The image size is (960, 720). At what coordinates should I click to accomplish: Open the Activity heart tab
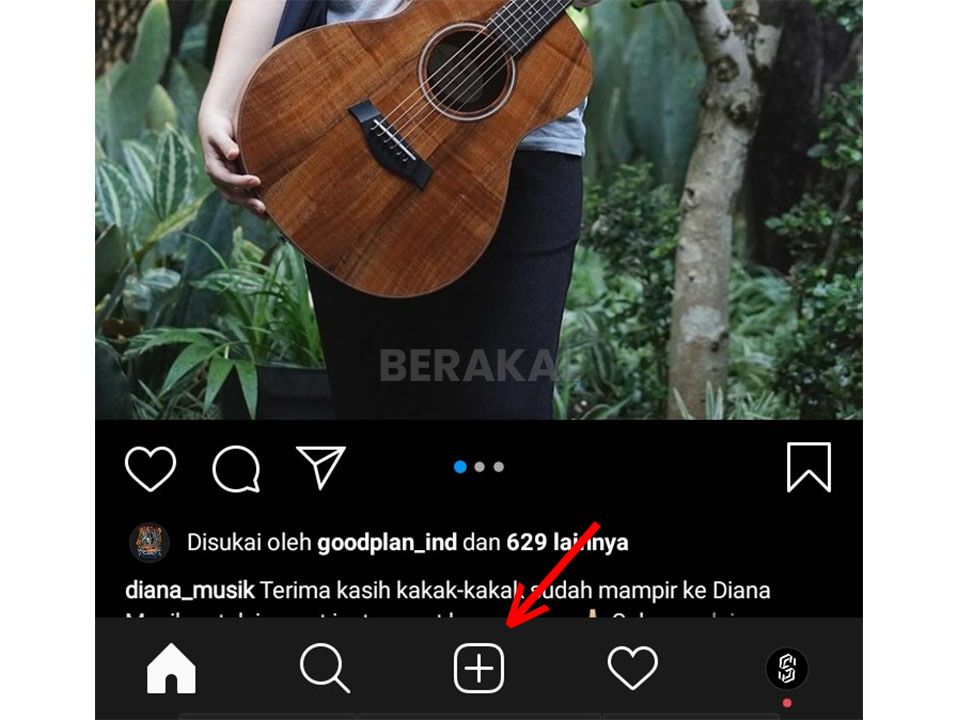point(633,668)
